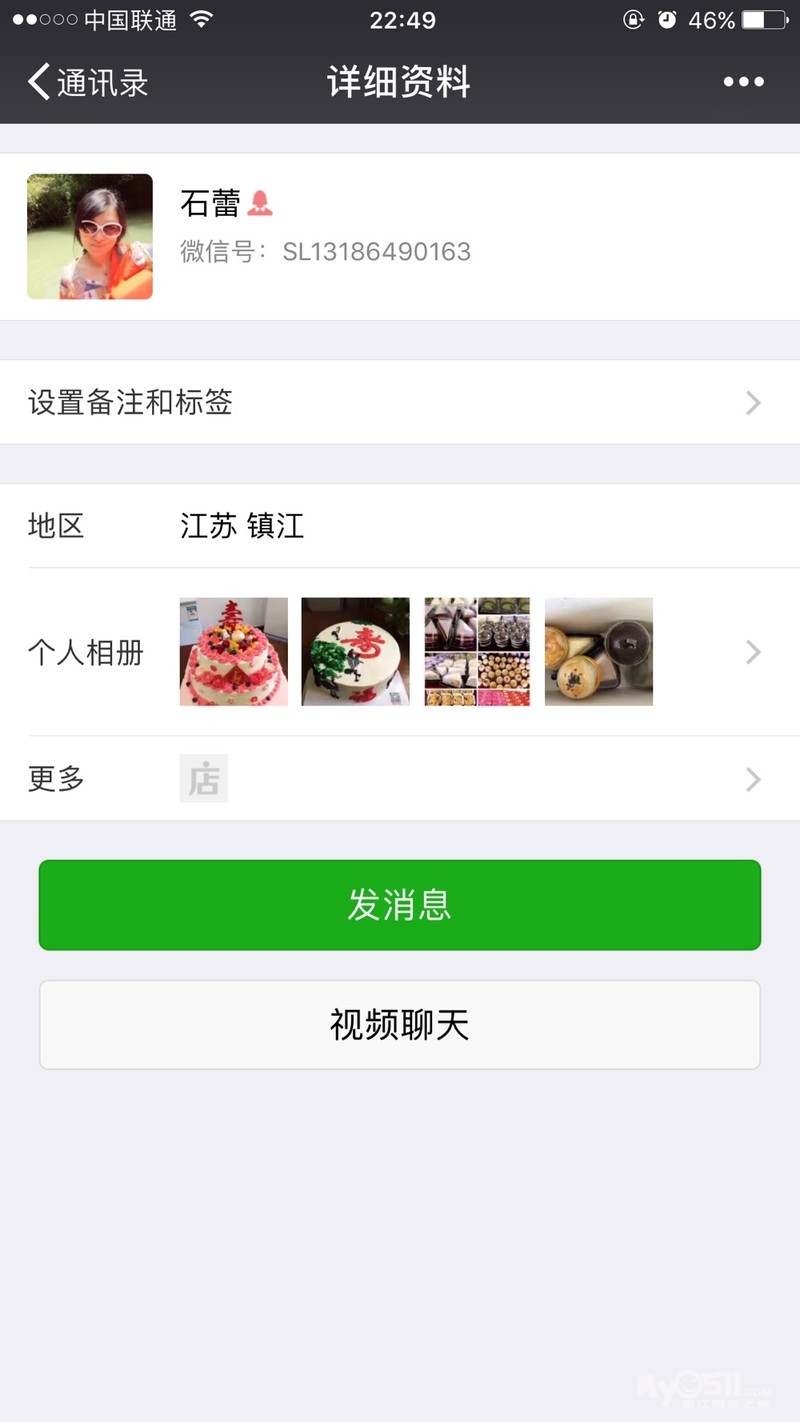The image size is (800, 1422).
Task: View 石蕾's profile photo
Action: coord(90,237)
